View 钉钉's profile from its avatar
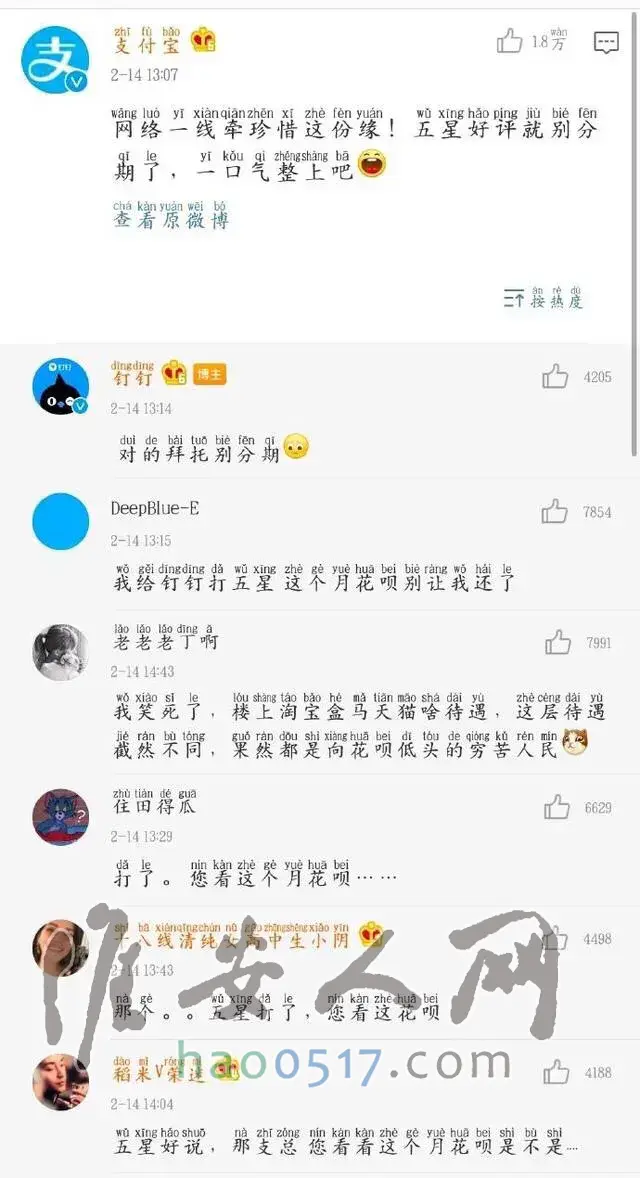This screenshot has height=1178, width=640. tap(60, 386)
